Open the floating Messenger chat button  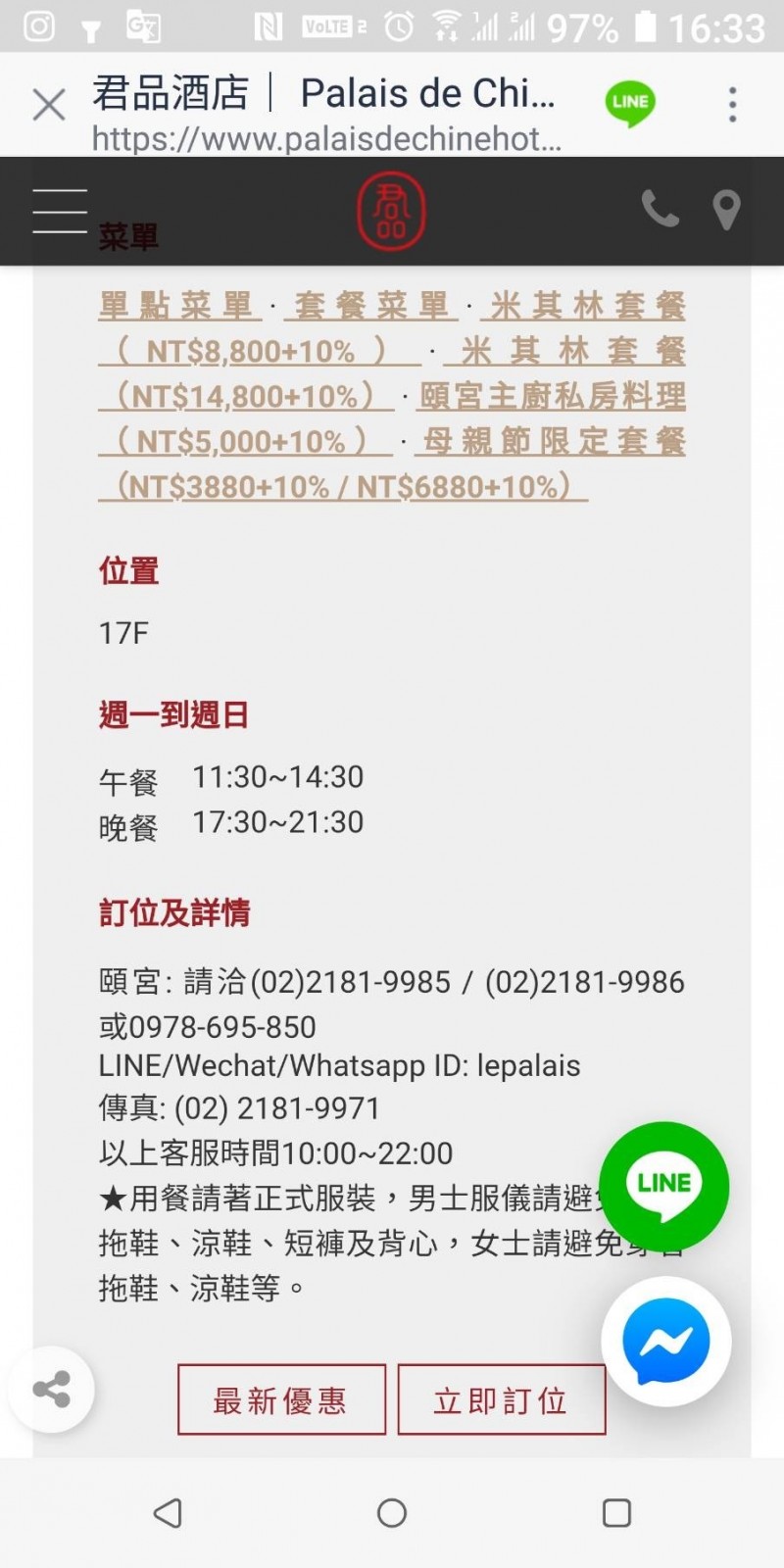[665, 1341]
